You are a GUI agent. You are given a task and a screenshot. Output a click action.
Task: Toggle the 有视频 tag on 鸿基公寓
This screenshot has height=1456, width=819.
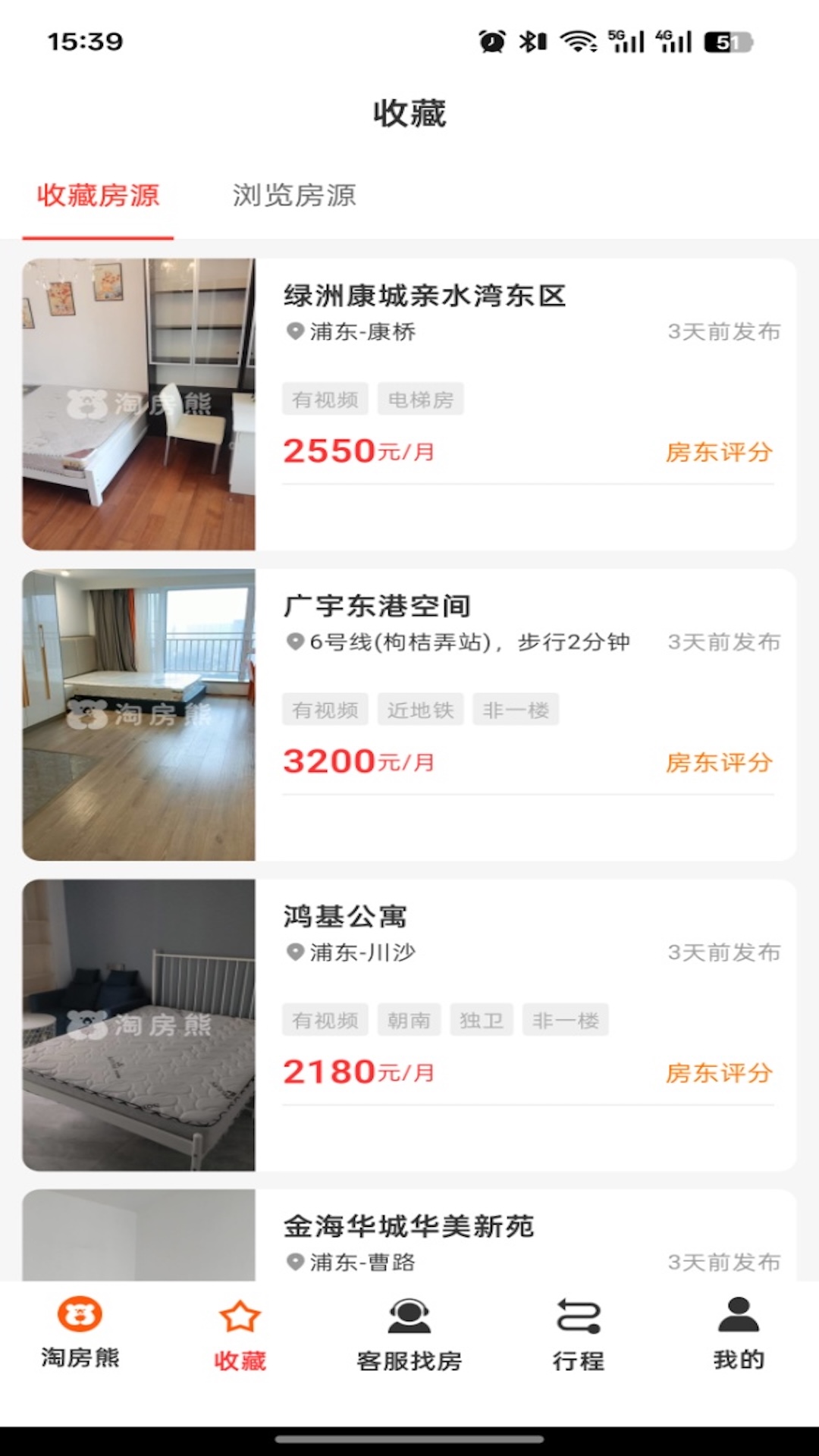pos(325,1020)
